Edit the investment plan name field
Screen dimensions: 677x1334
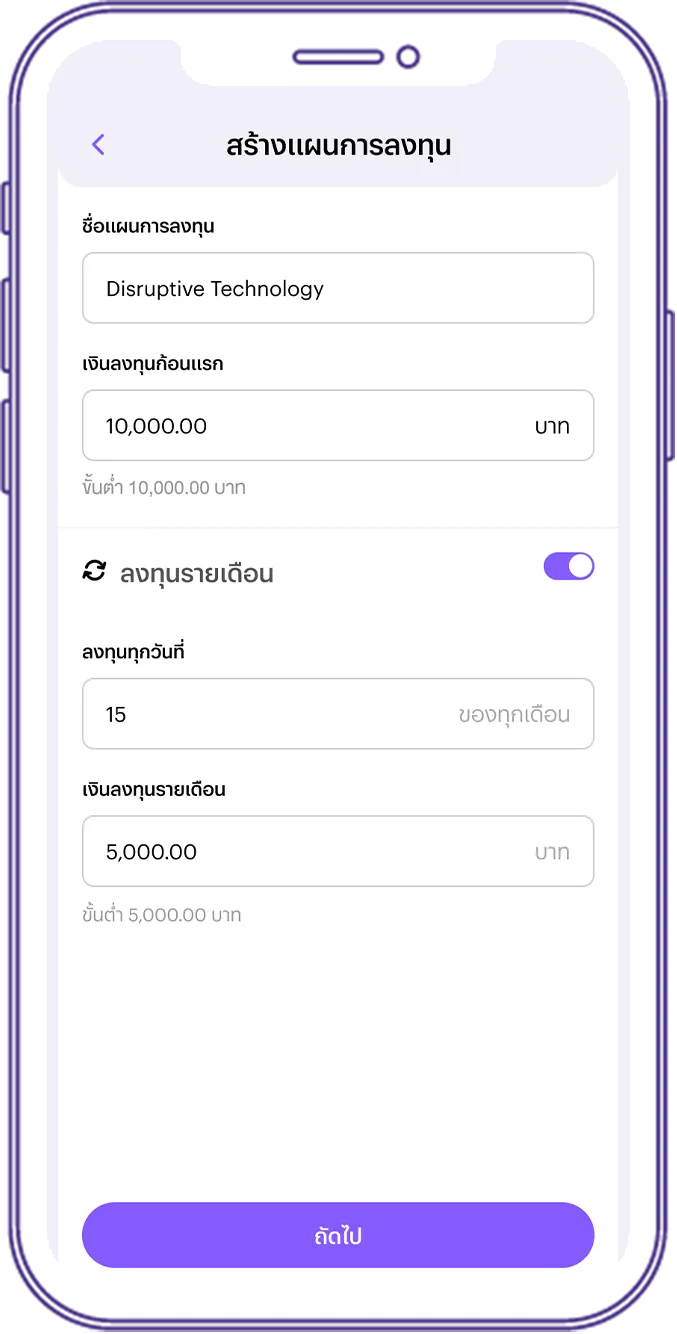click(x=338, y=288)
